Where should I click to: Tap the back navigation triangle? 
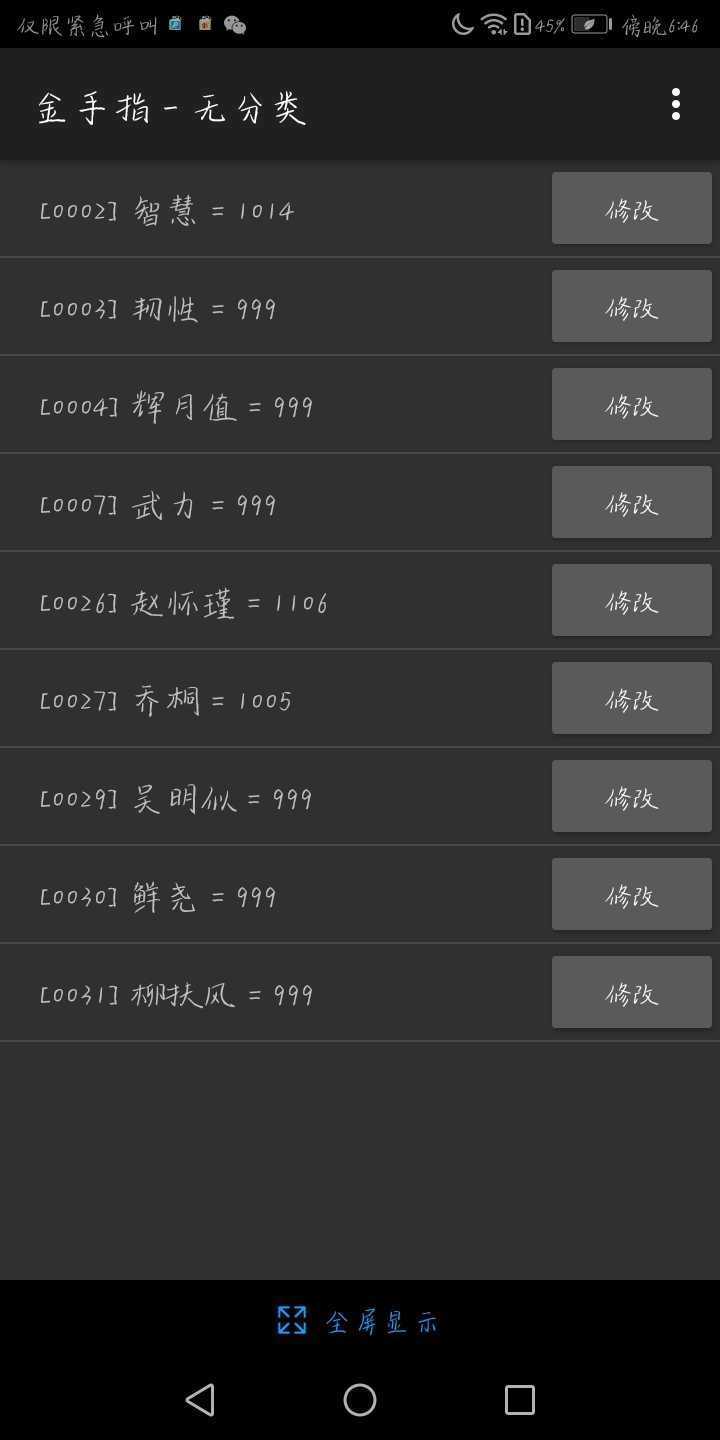pos(200,1400)
